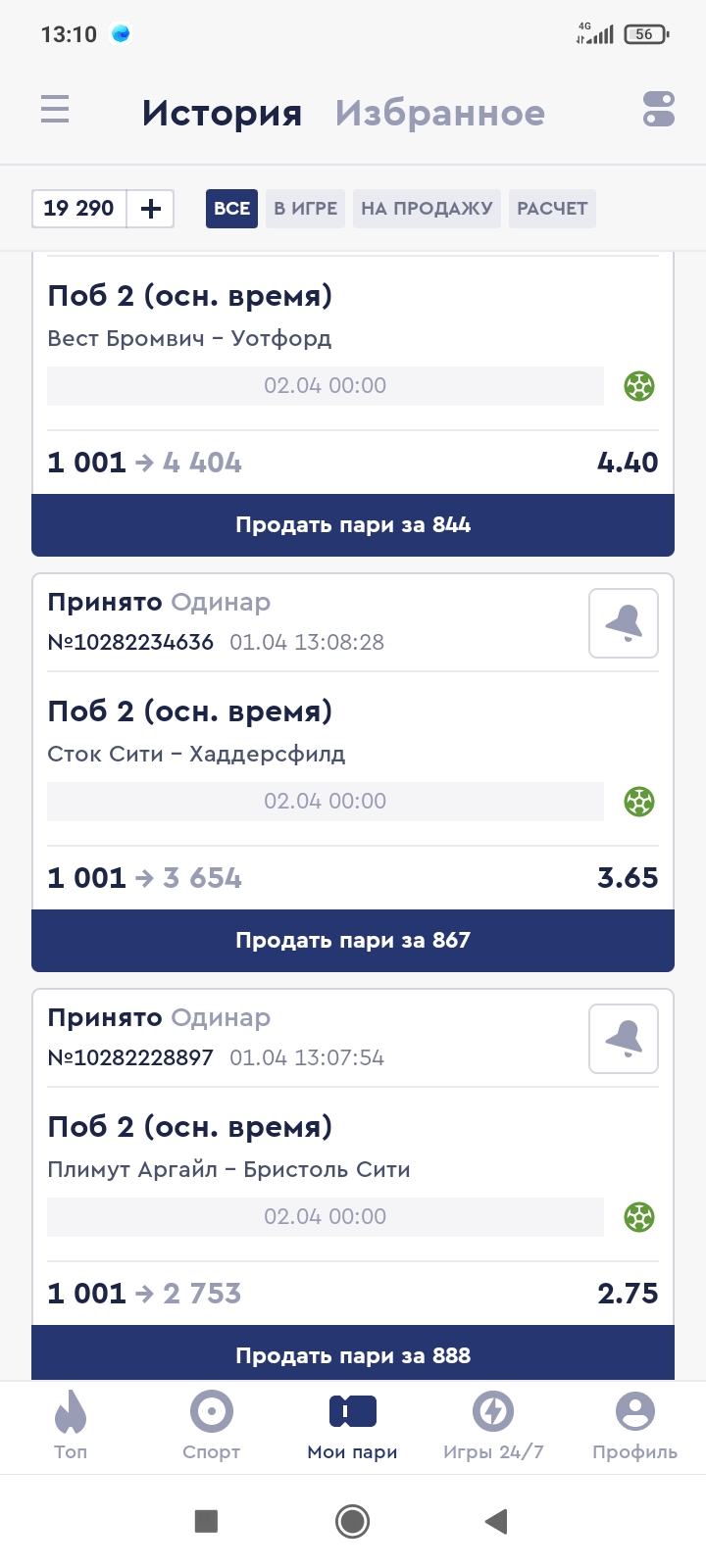706x1568 pixels.
Task: Tap the plus button to top up balance
Action: pos(151,209)
